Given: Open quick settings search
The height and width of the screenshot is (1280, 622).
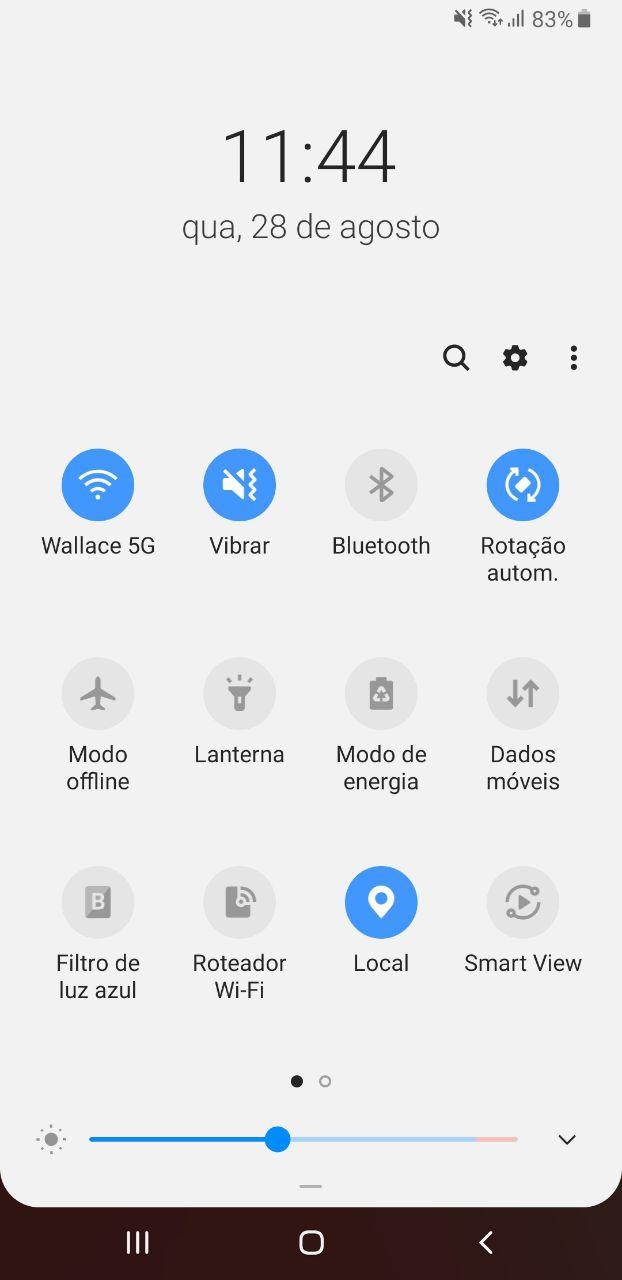Looking at the screenshot, I should tap(456, 358).
